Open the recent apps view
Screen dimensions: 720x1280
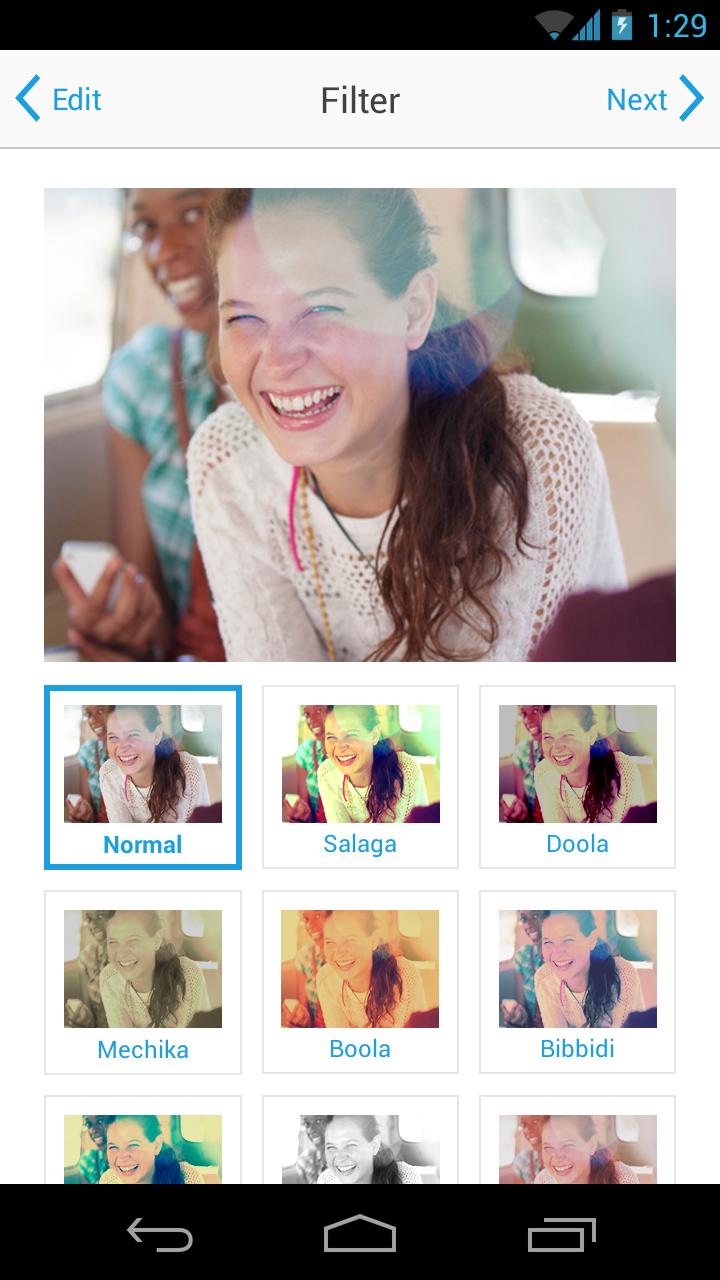(x=561, y=1234)
